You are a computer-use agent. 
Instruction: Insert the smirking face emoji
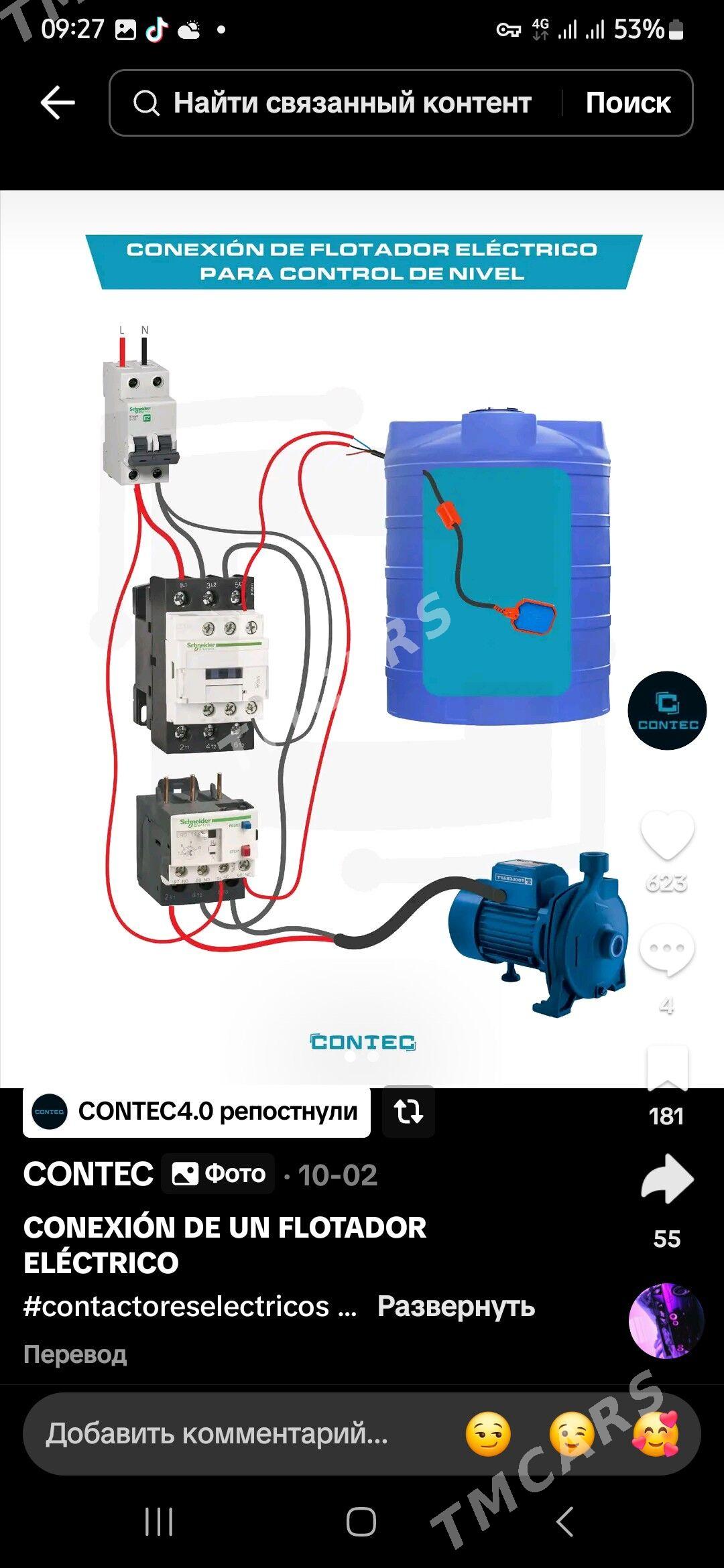488,1435
